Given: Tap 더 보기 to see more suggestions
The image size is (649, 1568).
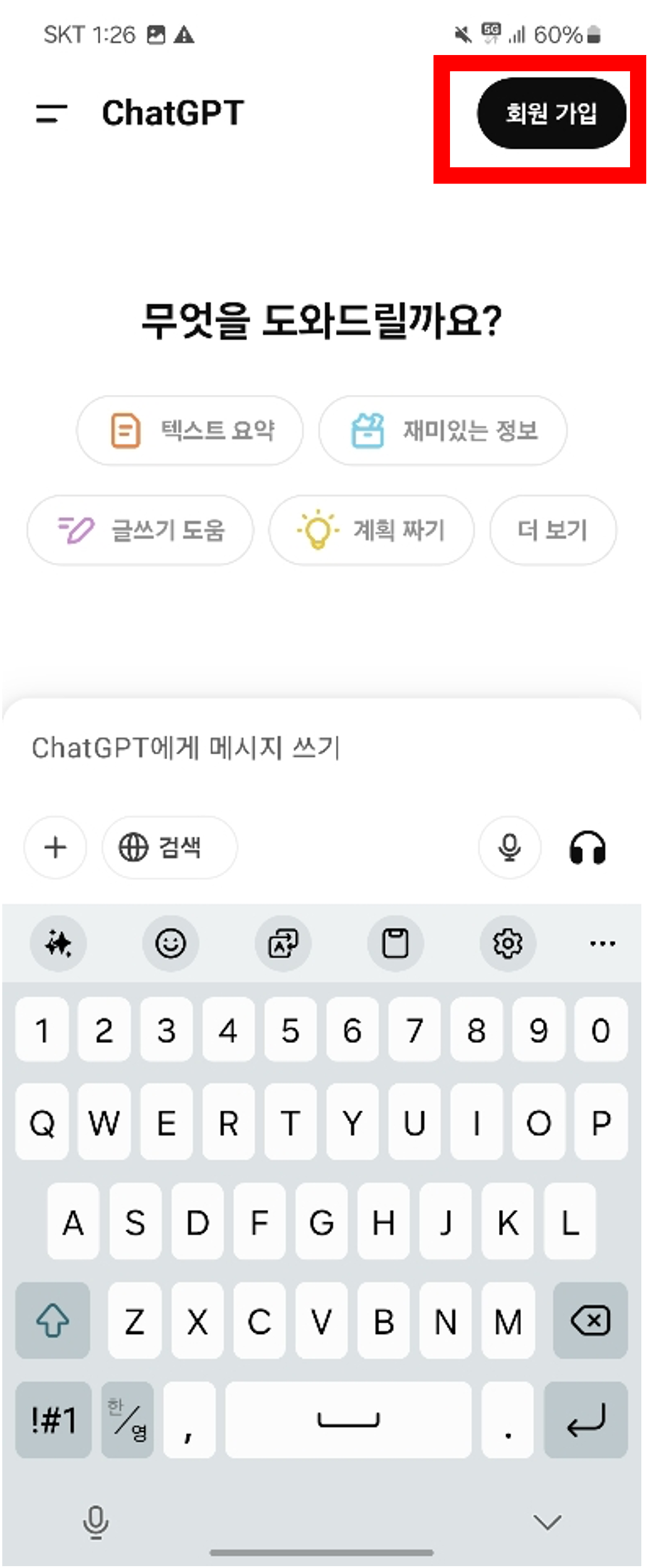Looking at the screenshot, I should coord(553,530).
